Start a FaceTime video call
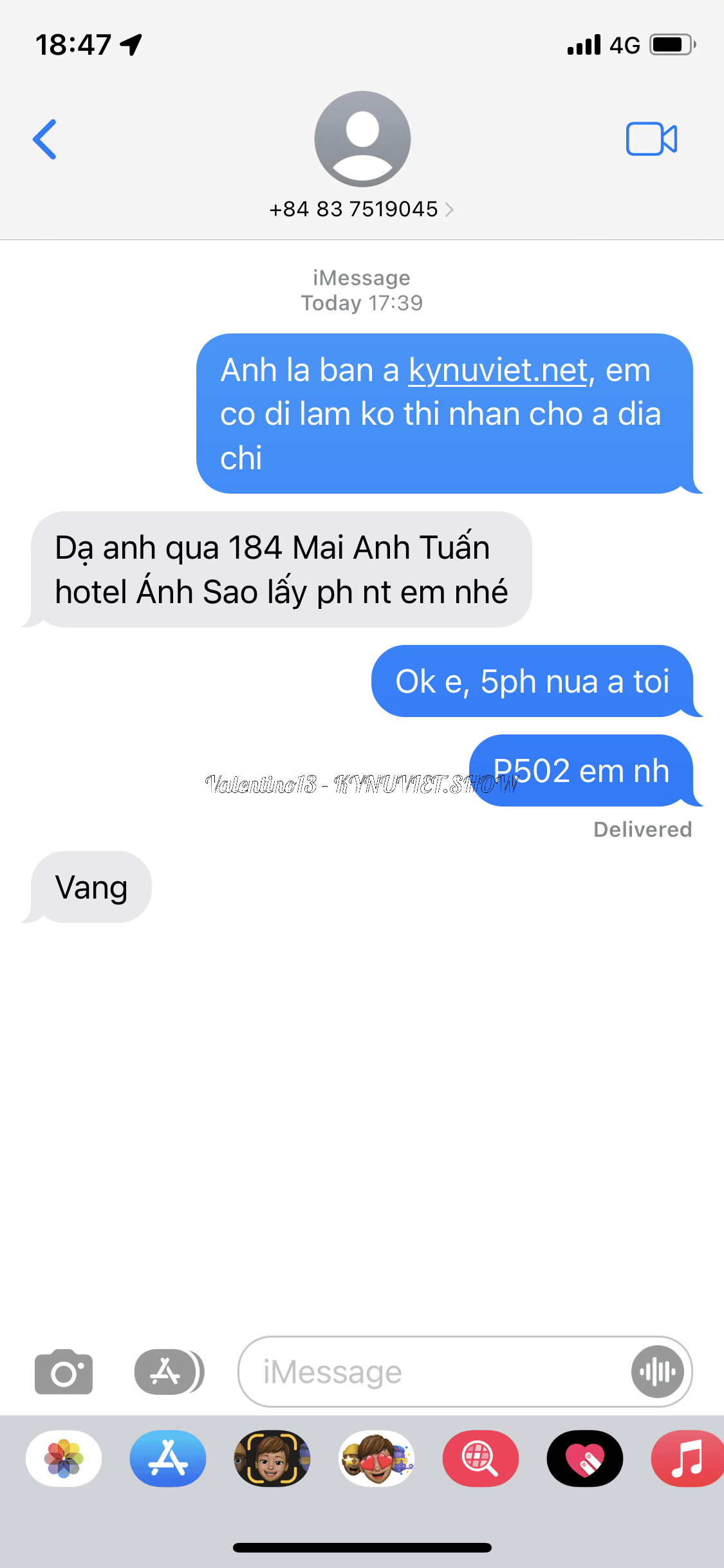724x1568 pixels. (x=651, y=139)
